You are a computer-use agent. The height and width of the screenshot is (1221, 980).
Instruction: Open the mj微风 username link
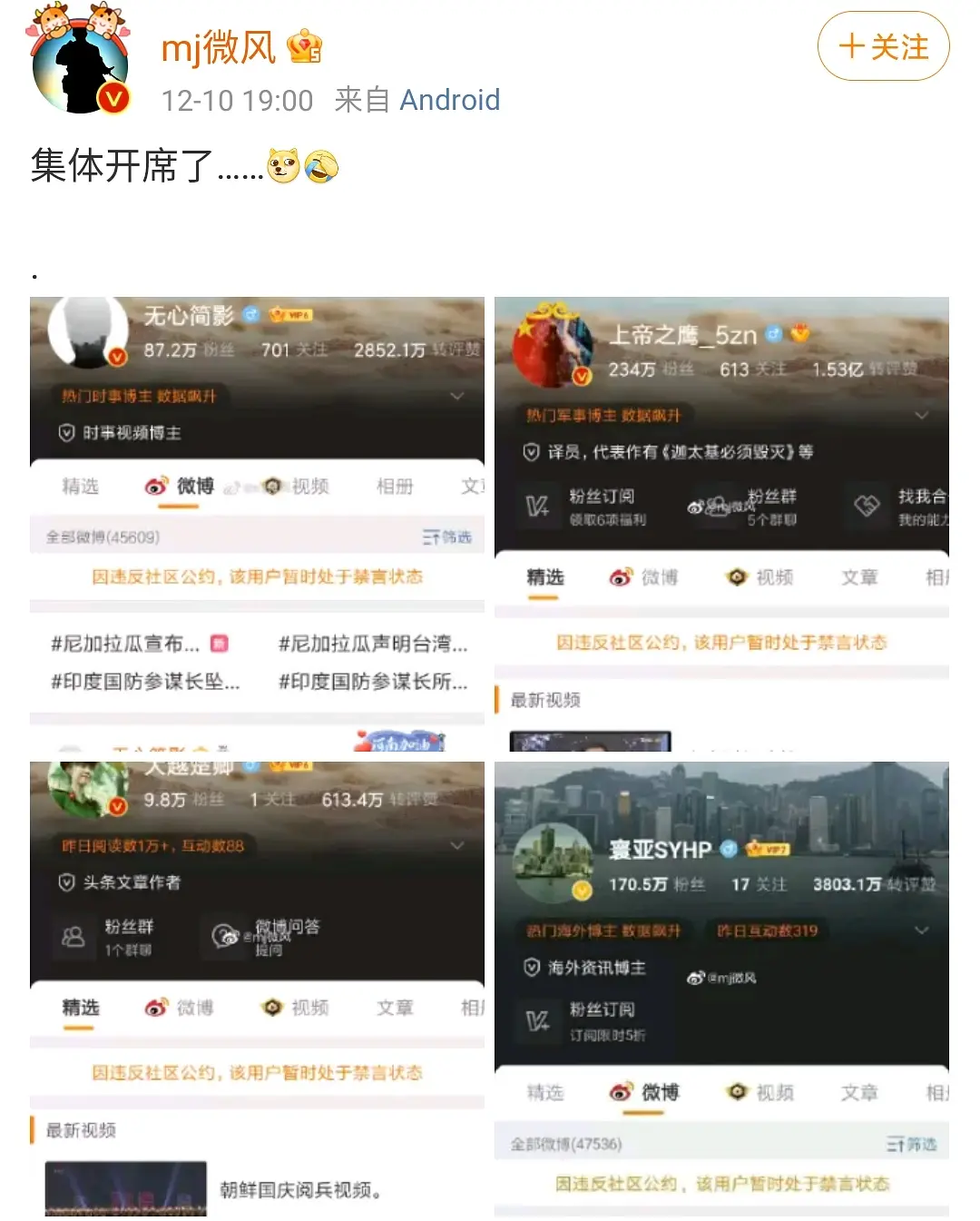(x=219, y=47)
